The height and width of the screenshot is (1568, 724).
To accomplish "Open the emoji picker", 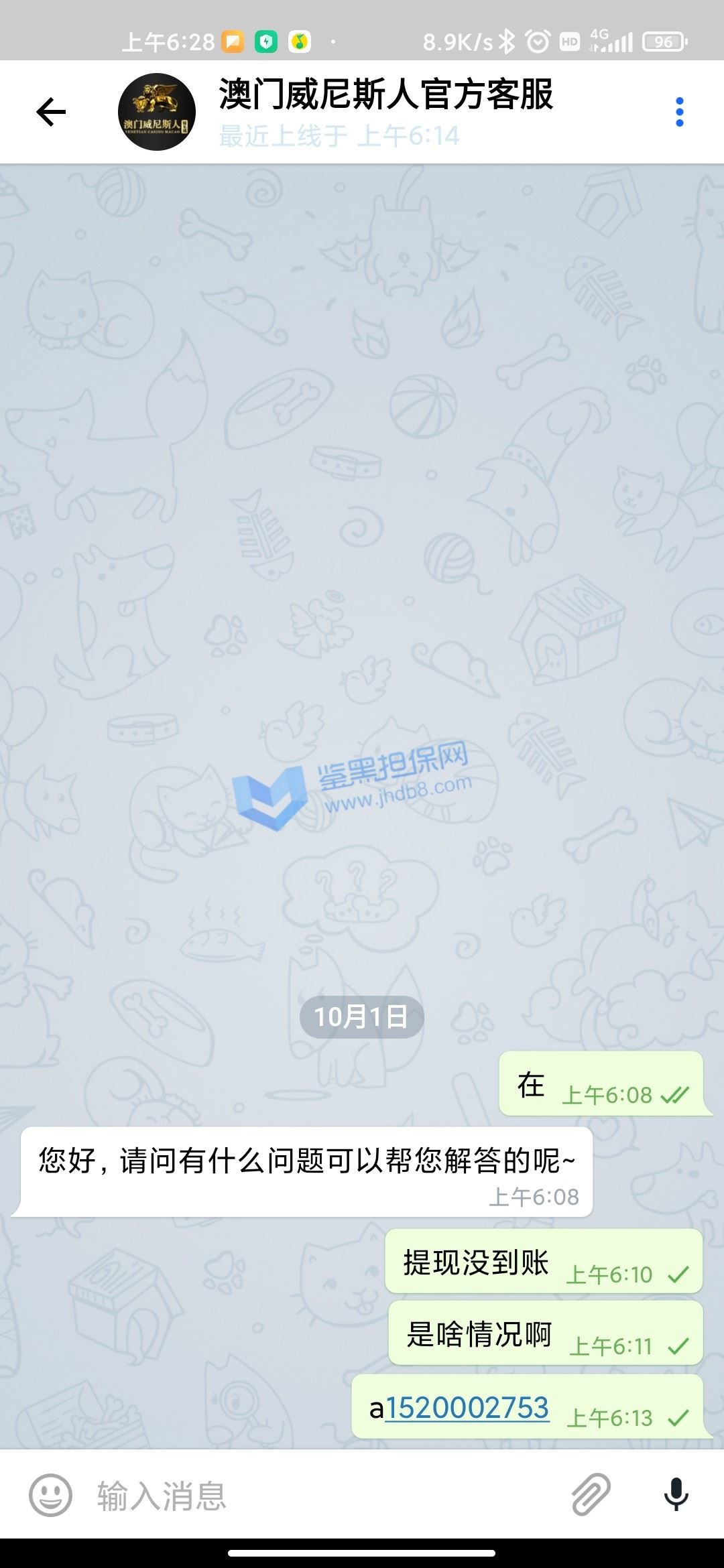I will pyautogui.click(x=50, y=1495).
